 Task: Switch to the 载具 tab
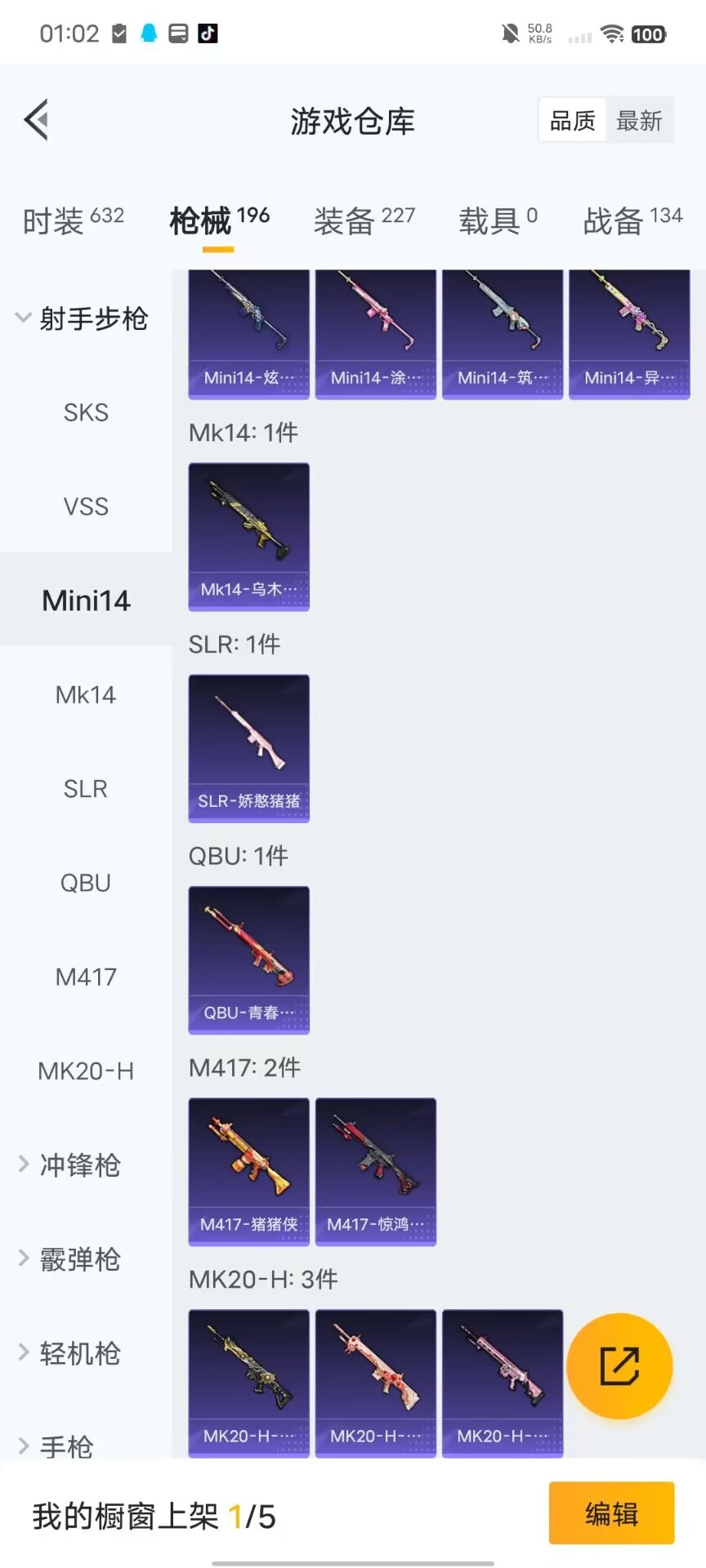point(498,220)
